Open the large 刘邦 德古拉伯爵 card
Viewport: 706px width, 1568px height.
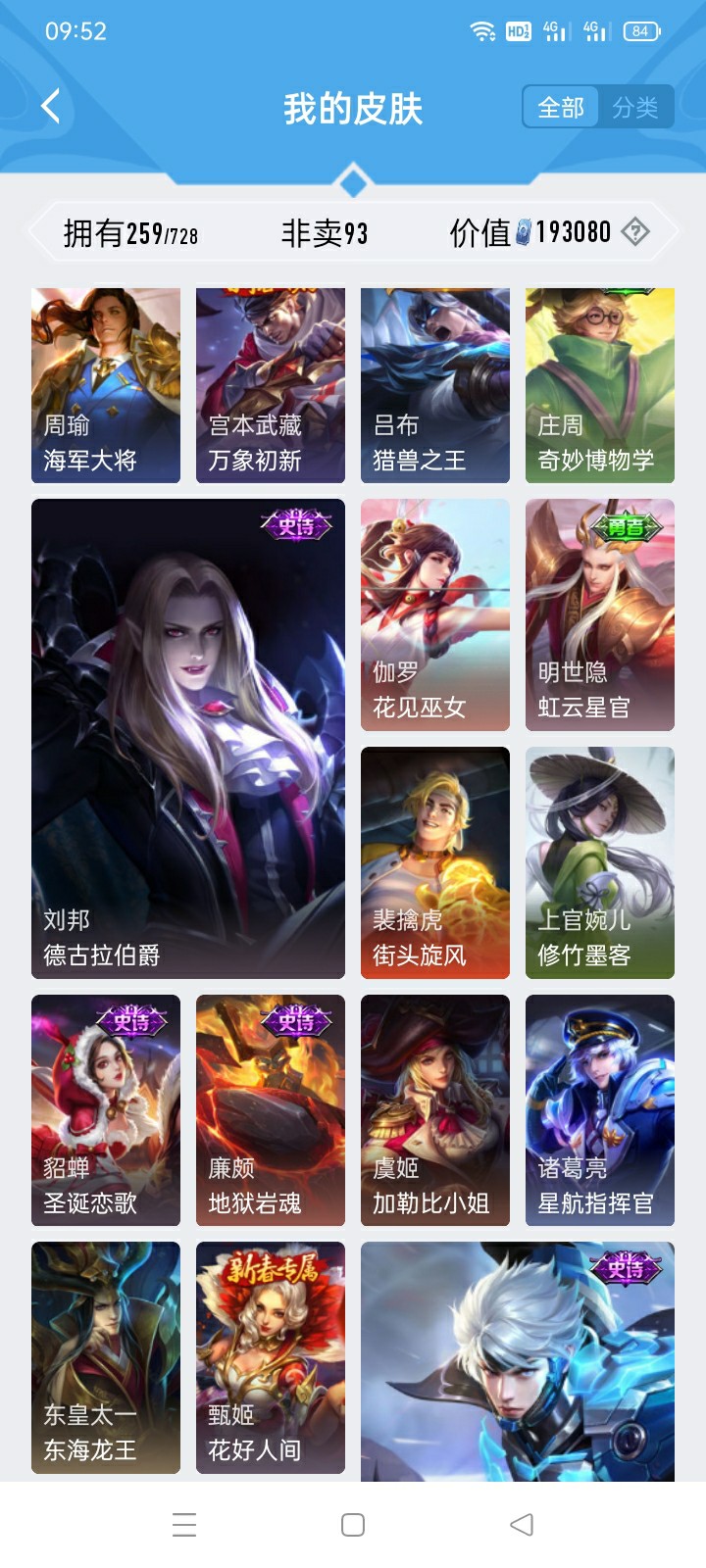[x=188, y=738]
